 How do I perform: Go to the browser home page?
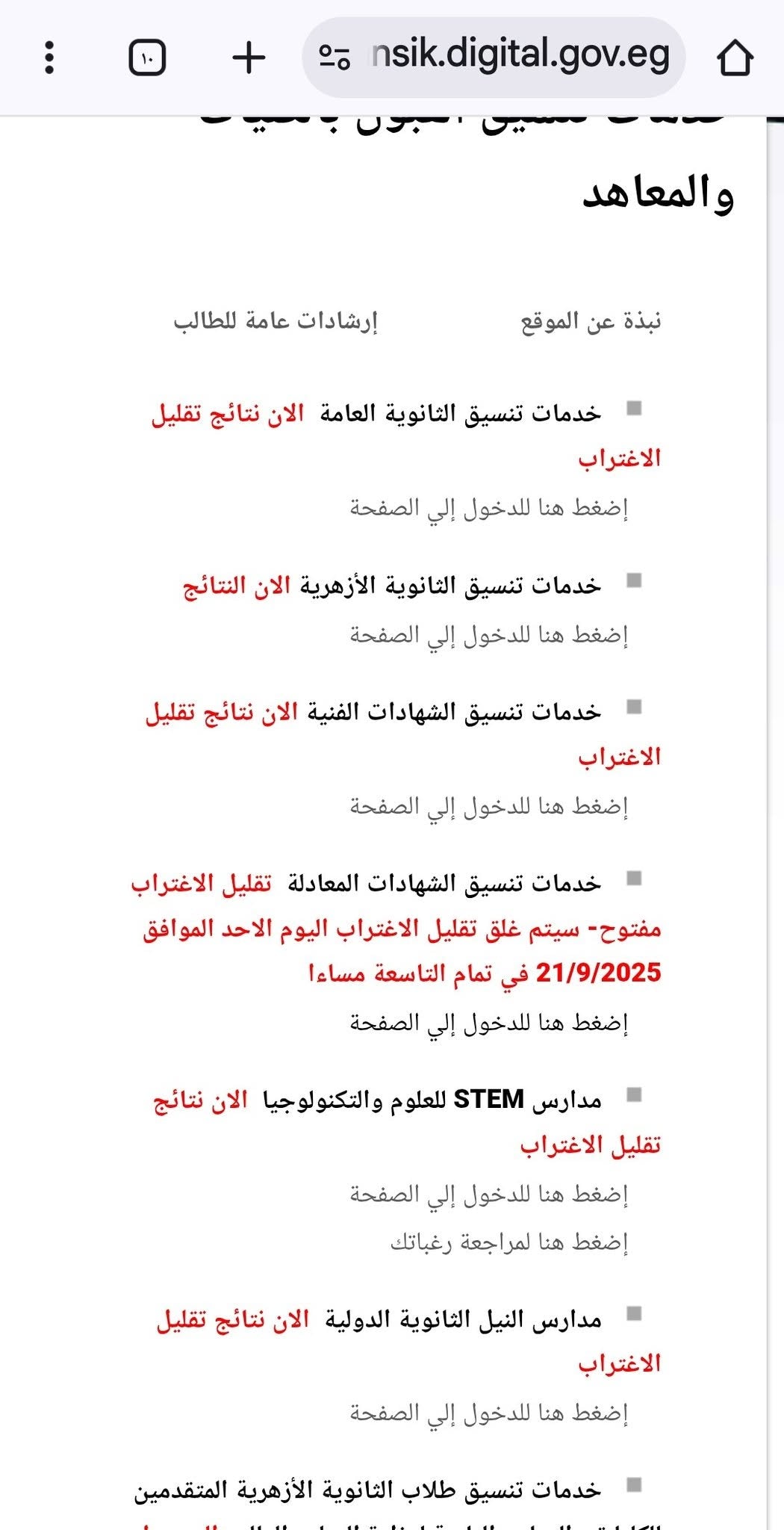735,58
